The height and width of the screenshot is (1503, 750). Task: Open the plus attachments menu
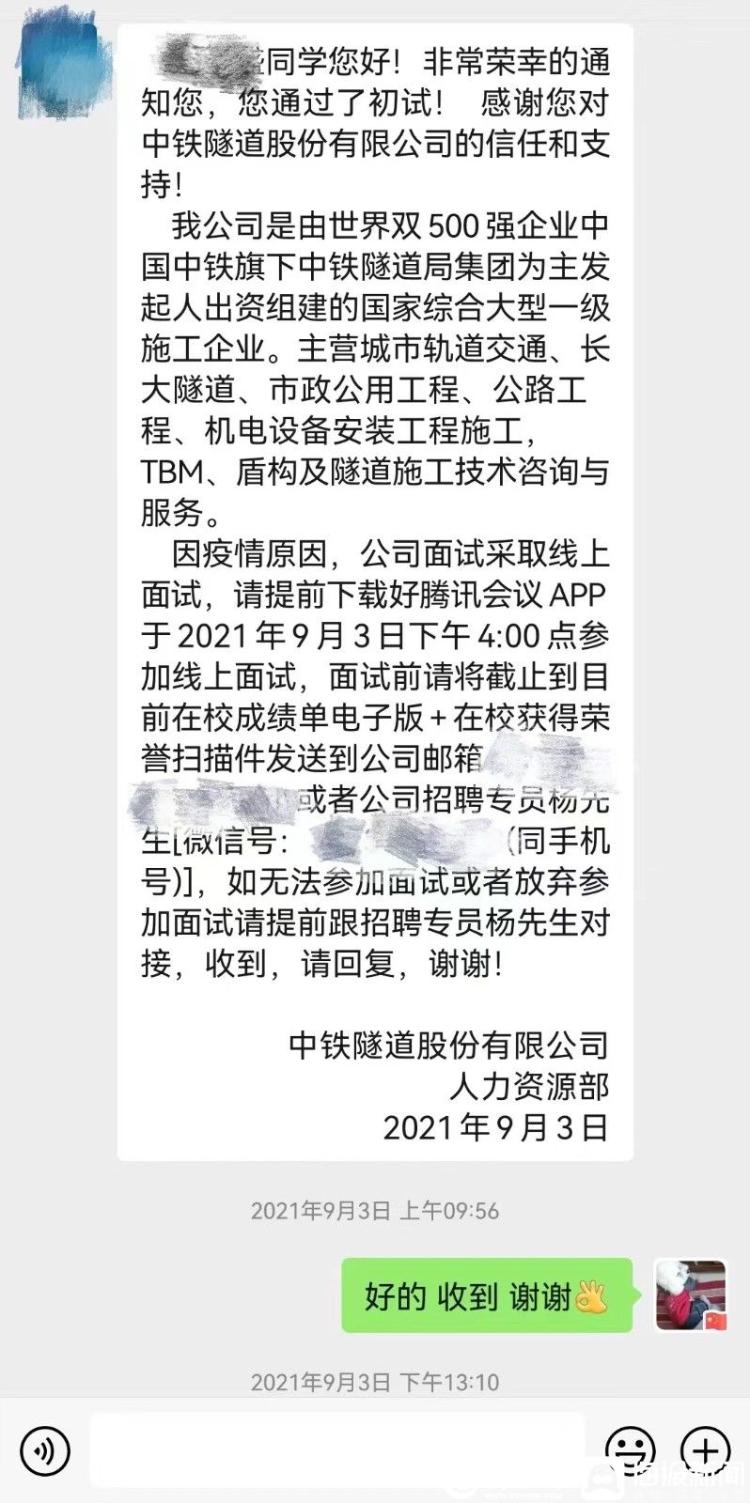coord(706,1450)
